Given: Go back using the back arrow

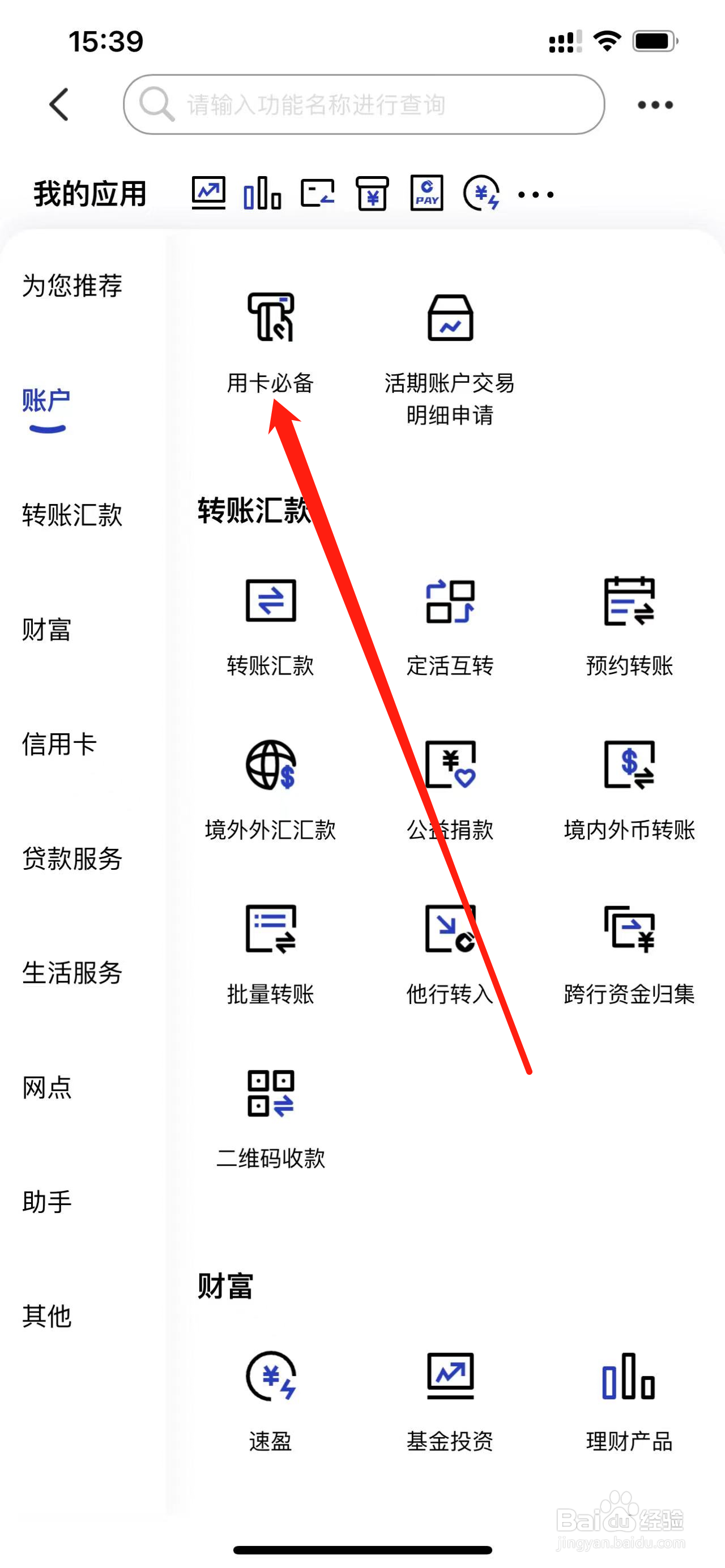Looking at the screenshot, I should (58, 104).
